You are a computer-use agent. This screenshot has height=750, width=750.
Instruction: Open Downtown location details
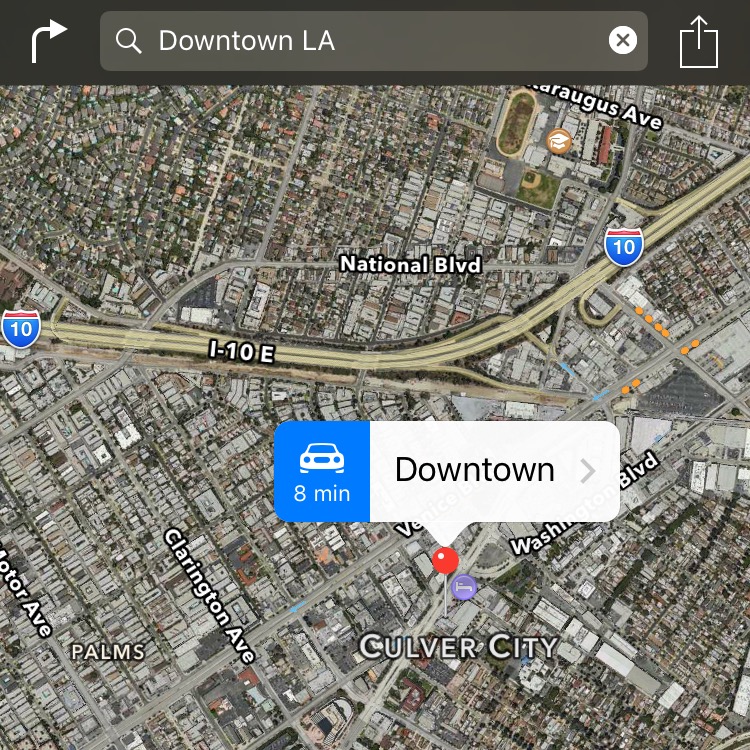pos(494,471)
